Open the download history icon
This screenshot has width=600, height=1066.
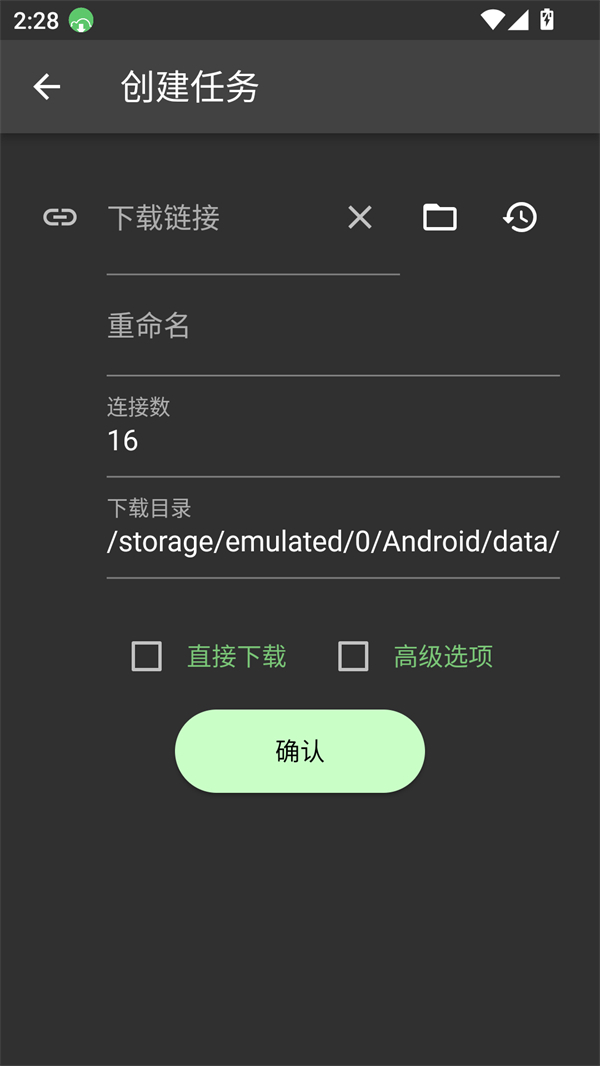click(x=520, y=217)
